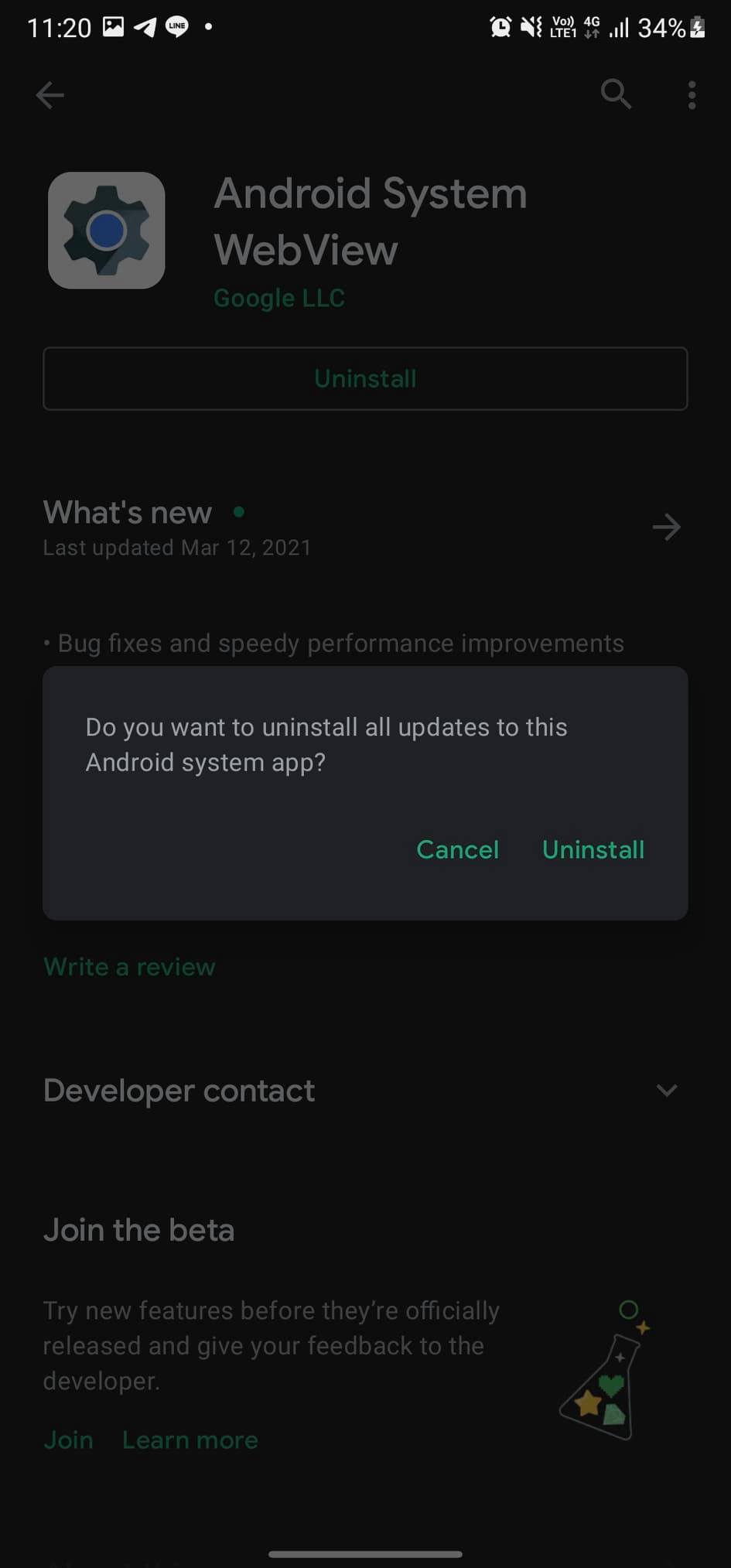Tap Write a review
The width and height of the screenshot is (731, 1568).
click(130, 967)
